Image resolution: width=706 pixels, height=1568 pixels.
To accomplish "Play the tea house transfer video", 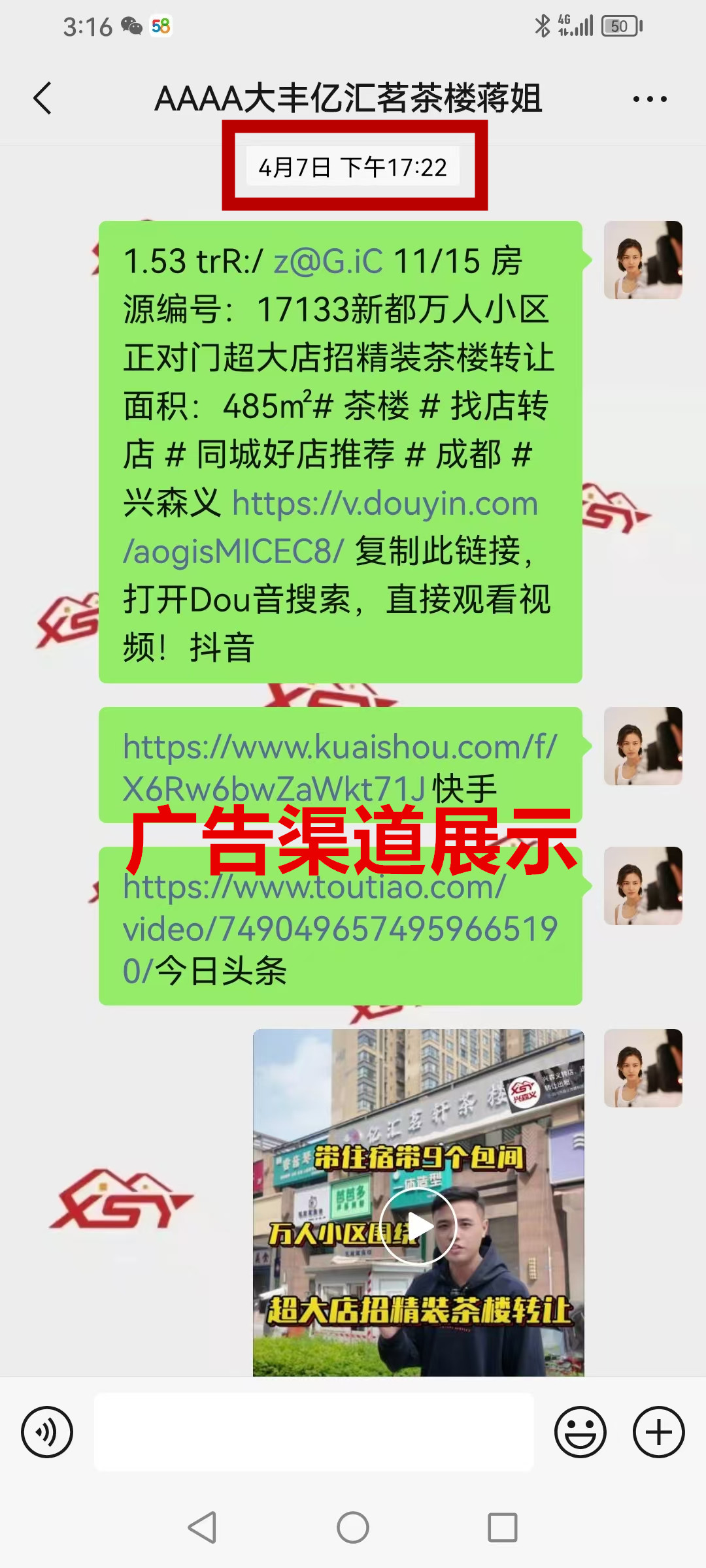I will [418, 1227].
